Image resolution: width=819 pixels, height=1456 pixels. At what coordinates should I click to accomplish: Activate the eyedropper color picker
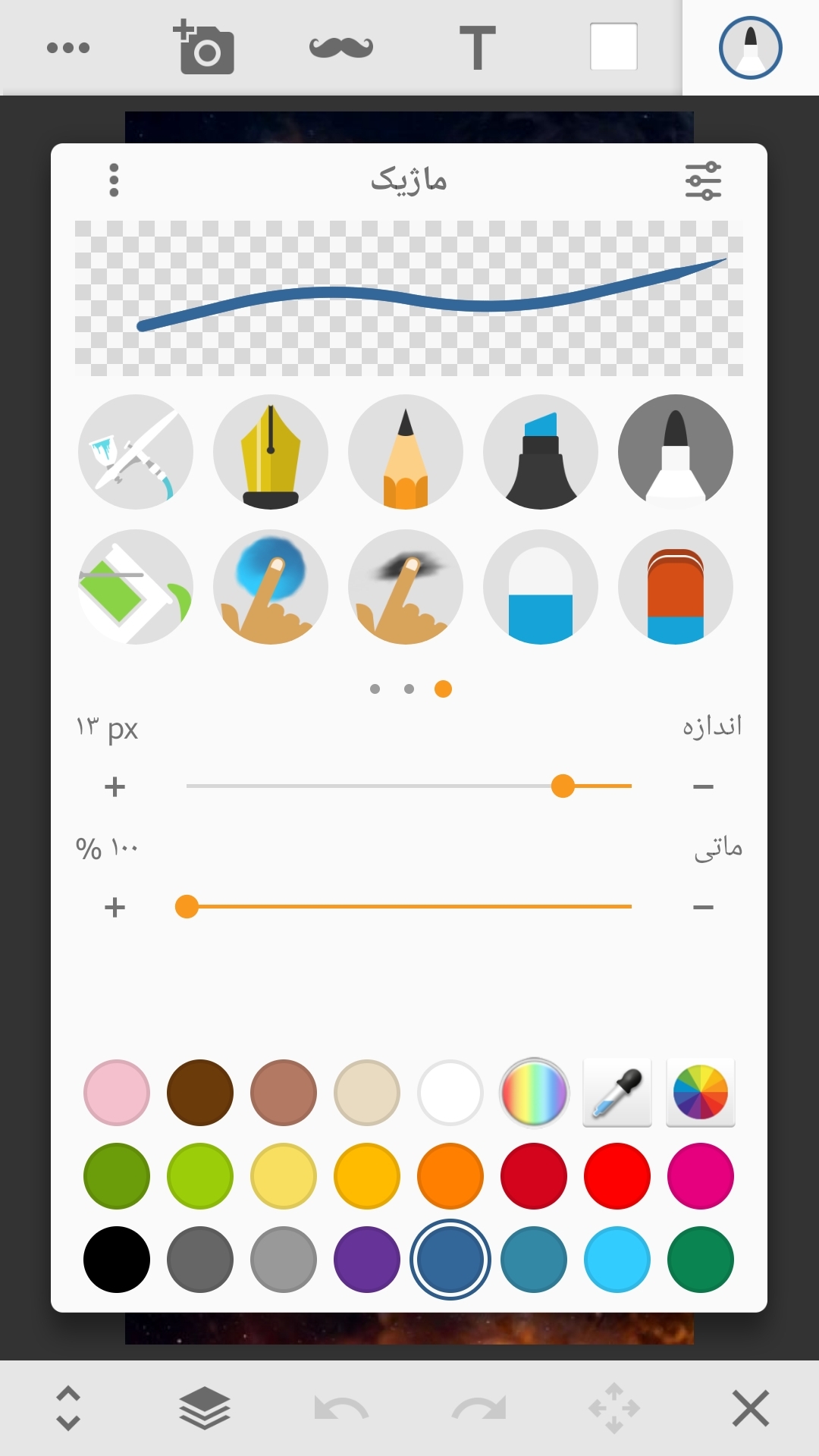coord(617,1093)
